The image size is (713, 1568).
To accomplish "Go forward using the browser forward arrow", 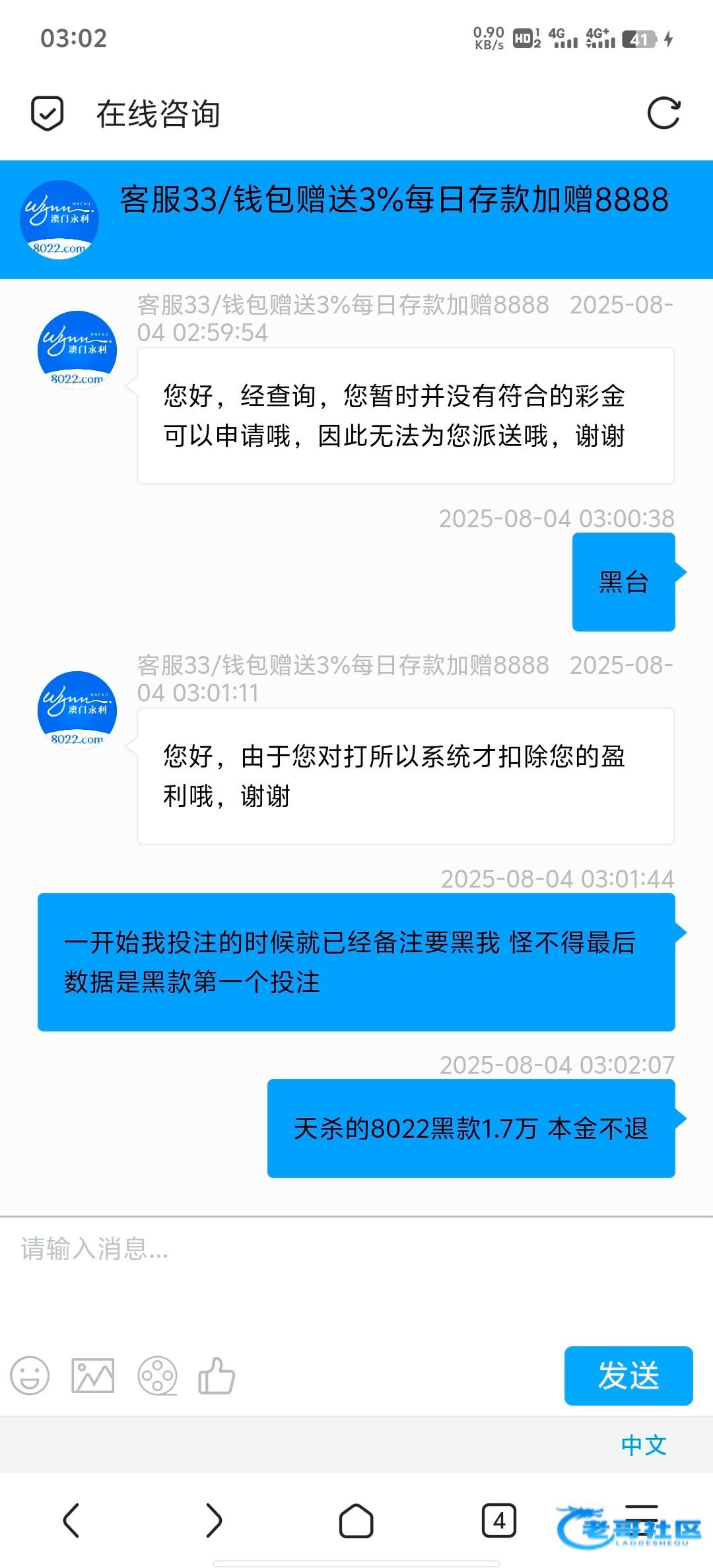I will pos(214,1521).
